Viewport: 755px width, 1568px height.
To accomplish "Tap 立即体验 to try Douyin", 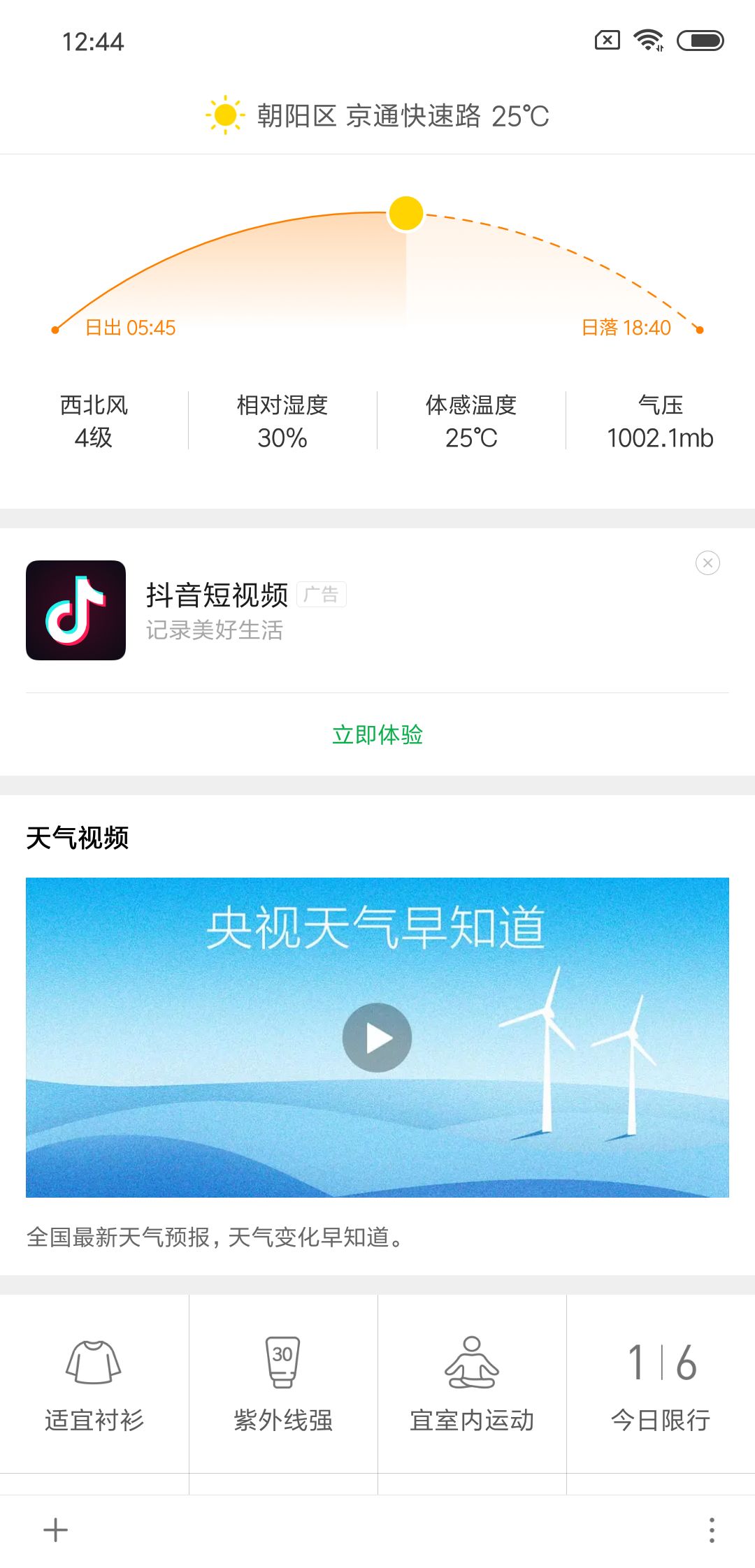I will coord(377,735).
